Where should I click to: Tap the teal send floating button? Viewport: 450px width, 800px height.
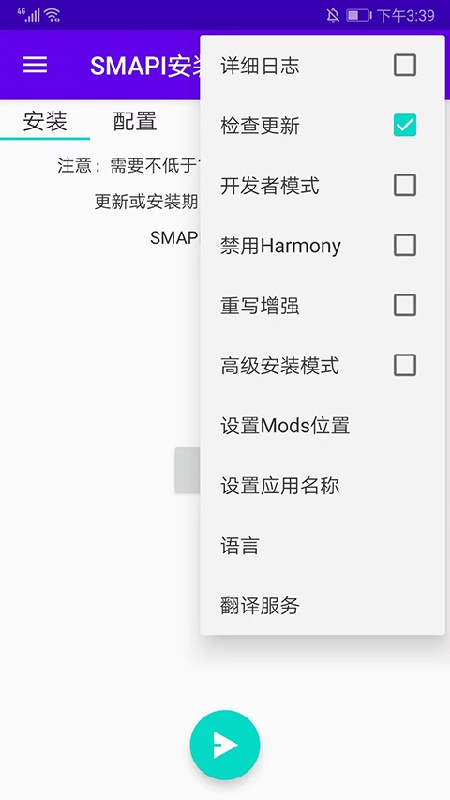point(225,745)
